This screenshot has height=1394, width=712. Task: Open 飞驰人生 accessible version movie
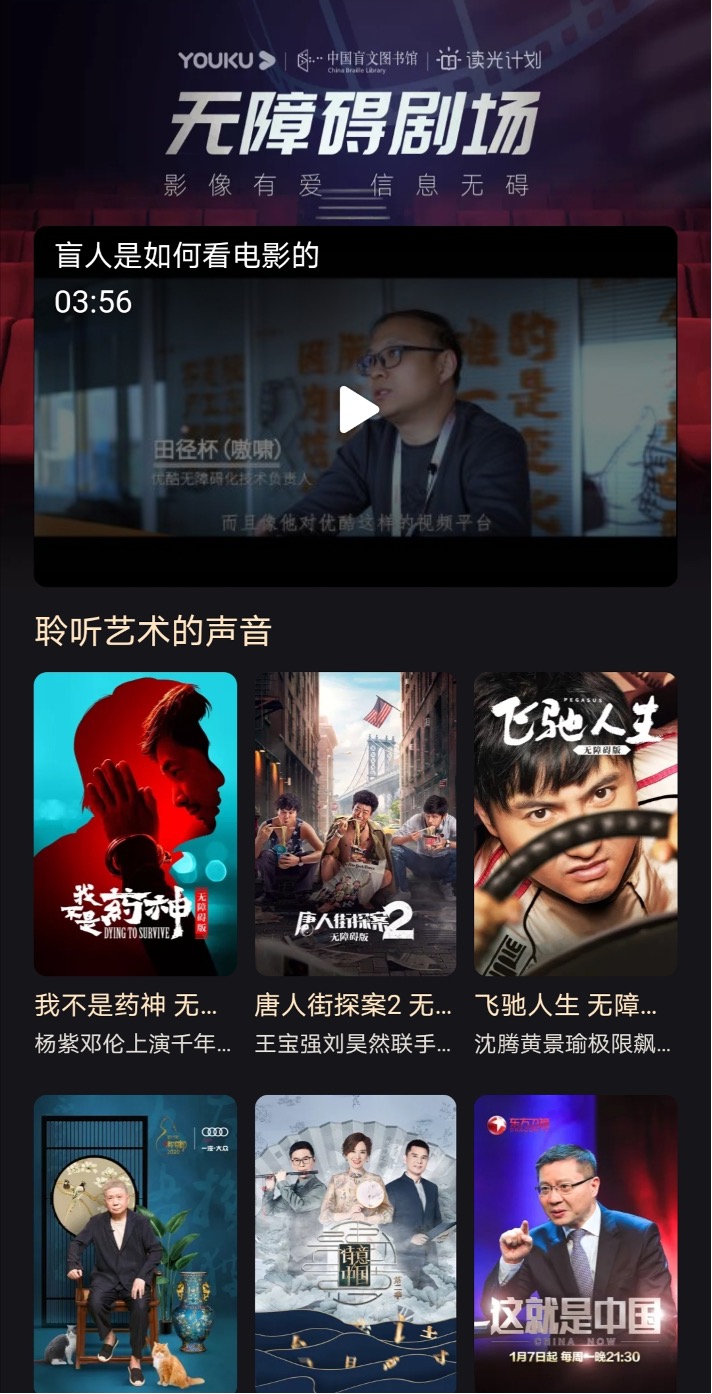(575, 823)
